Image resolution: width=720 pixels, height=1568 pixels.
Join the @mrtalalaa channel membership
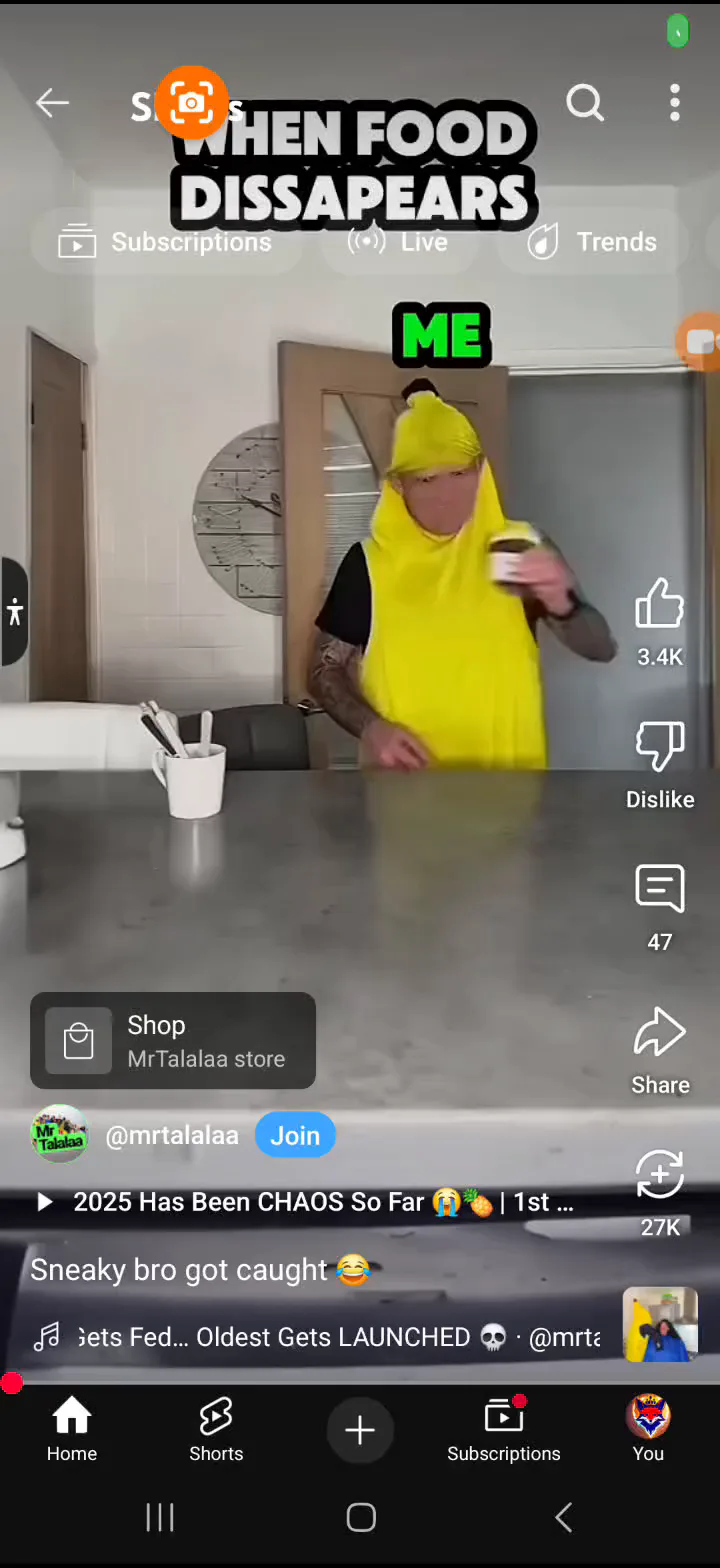click(295, 1135)
